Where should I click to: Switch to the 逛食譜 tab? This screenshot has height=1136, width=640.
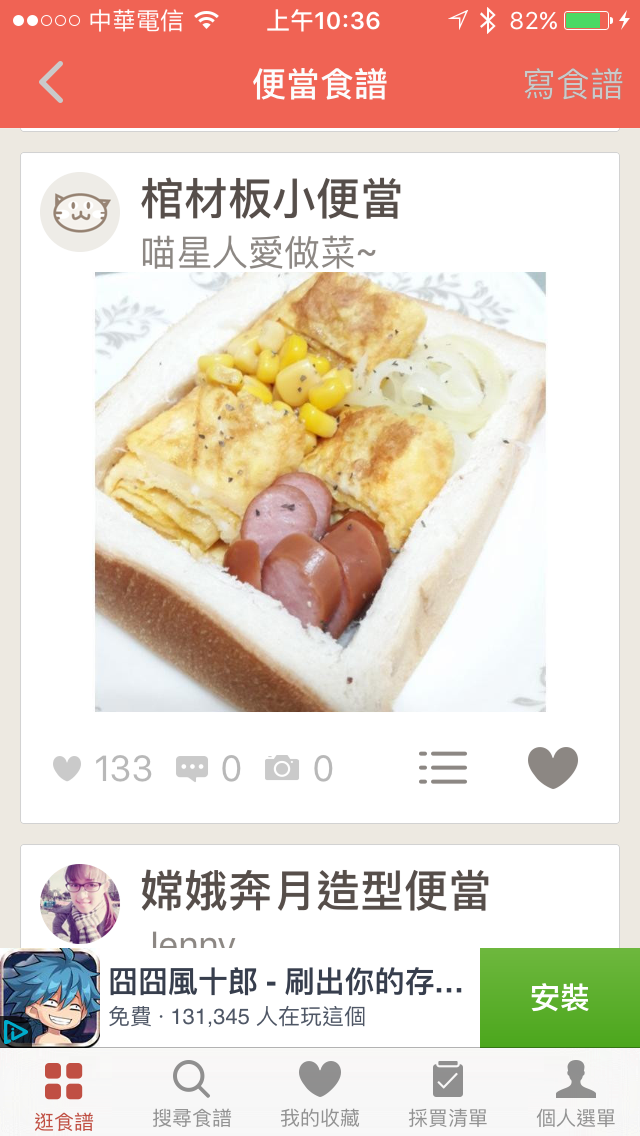pyautogui.click(x=64, y=1094)
